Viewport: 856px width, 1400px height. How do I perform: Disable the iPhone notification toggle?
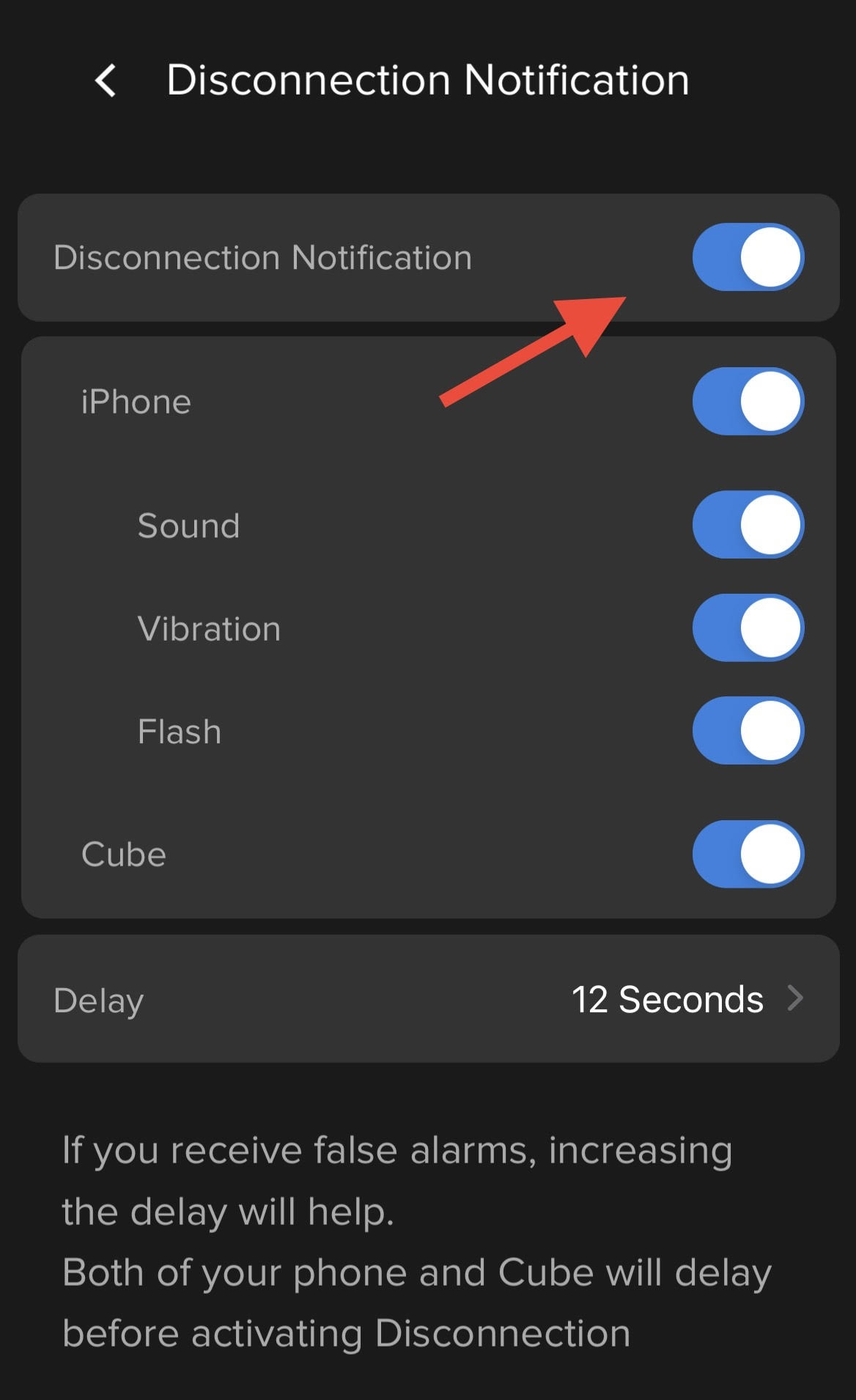coord(748,401)
